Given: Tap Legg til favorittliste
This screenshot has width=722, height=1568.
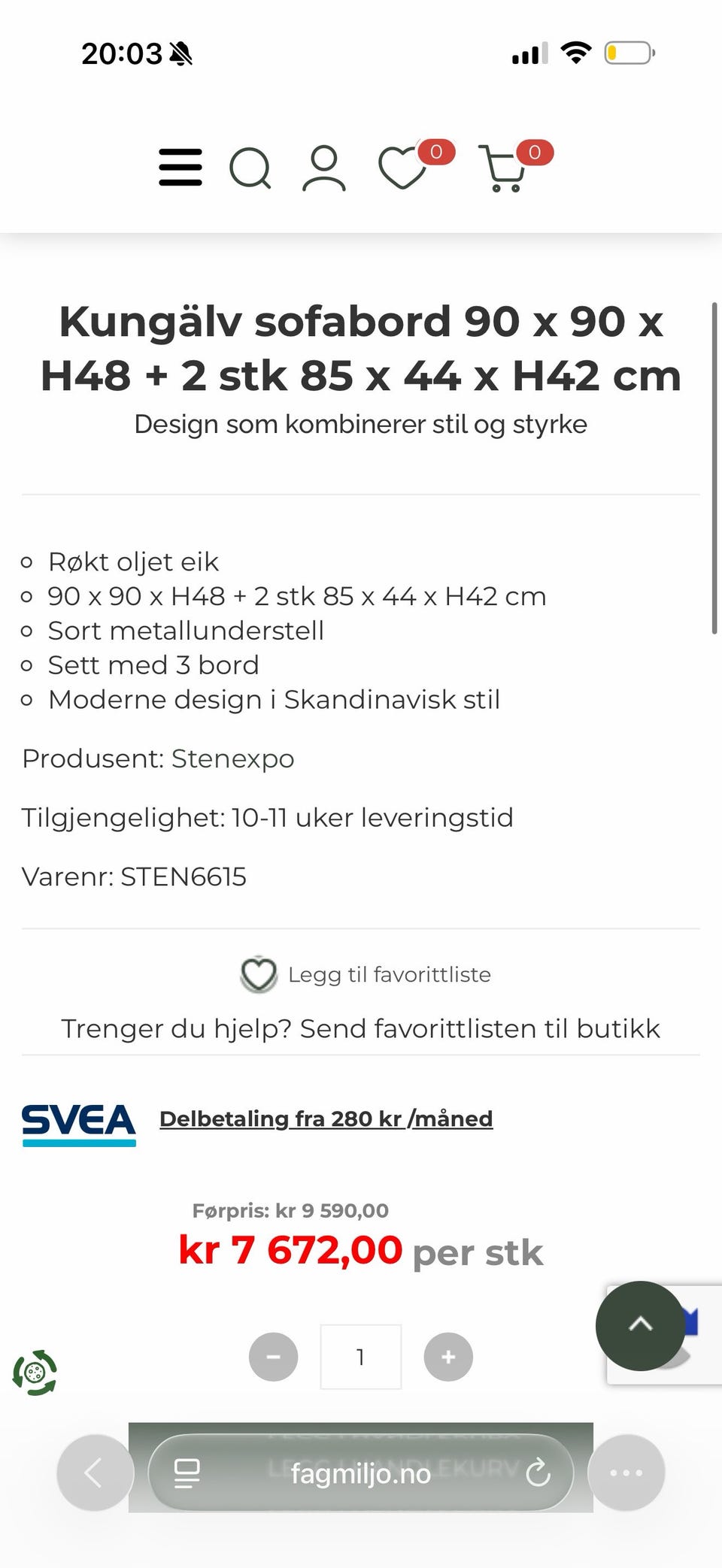Looking at the screenshot, I should (x=366, y=974).
